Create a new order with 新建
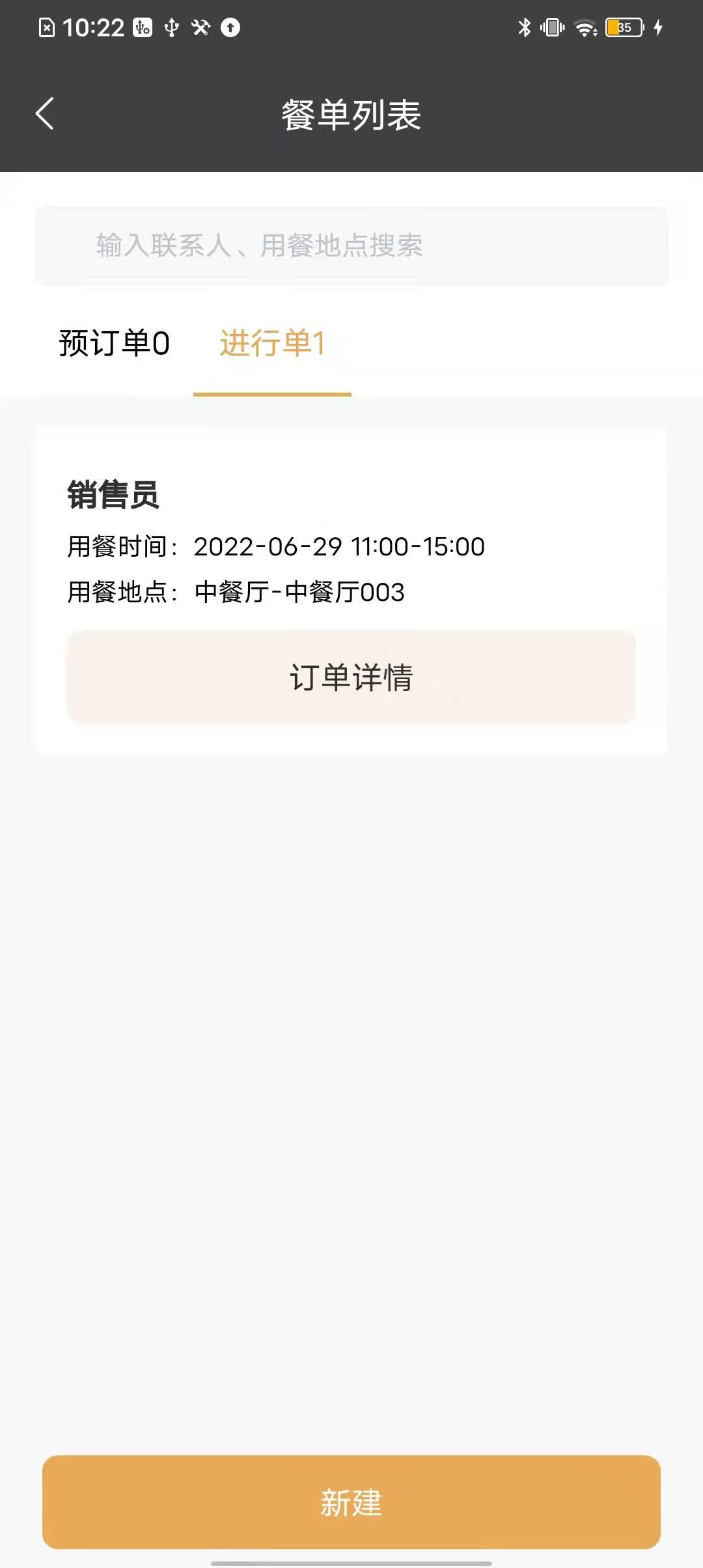Screen dimensions: 703x1568 pyautogui.click(x=351, y=1502)
